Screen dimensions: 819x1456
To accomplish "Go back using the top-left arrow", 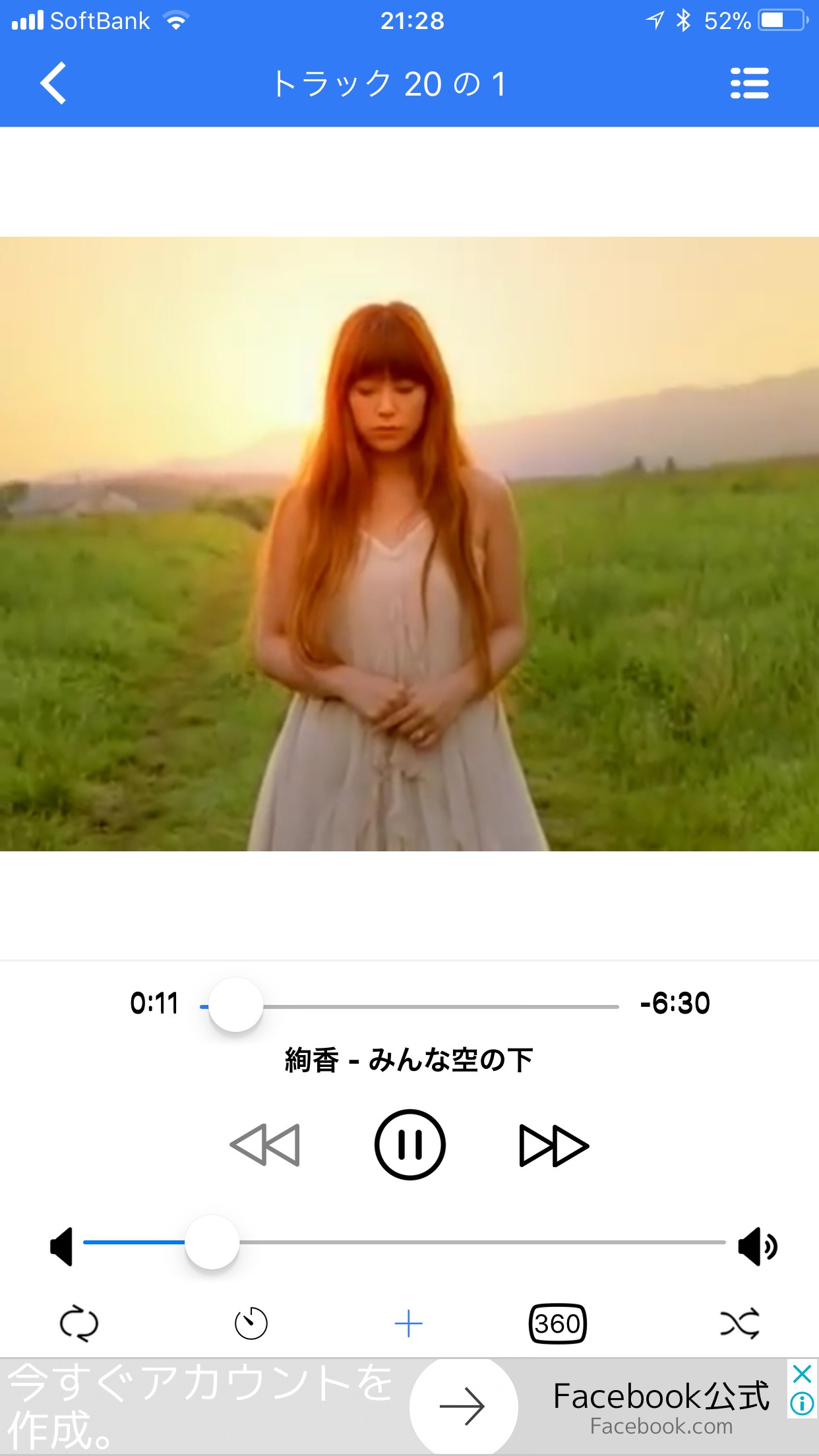I will point(53,84).
